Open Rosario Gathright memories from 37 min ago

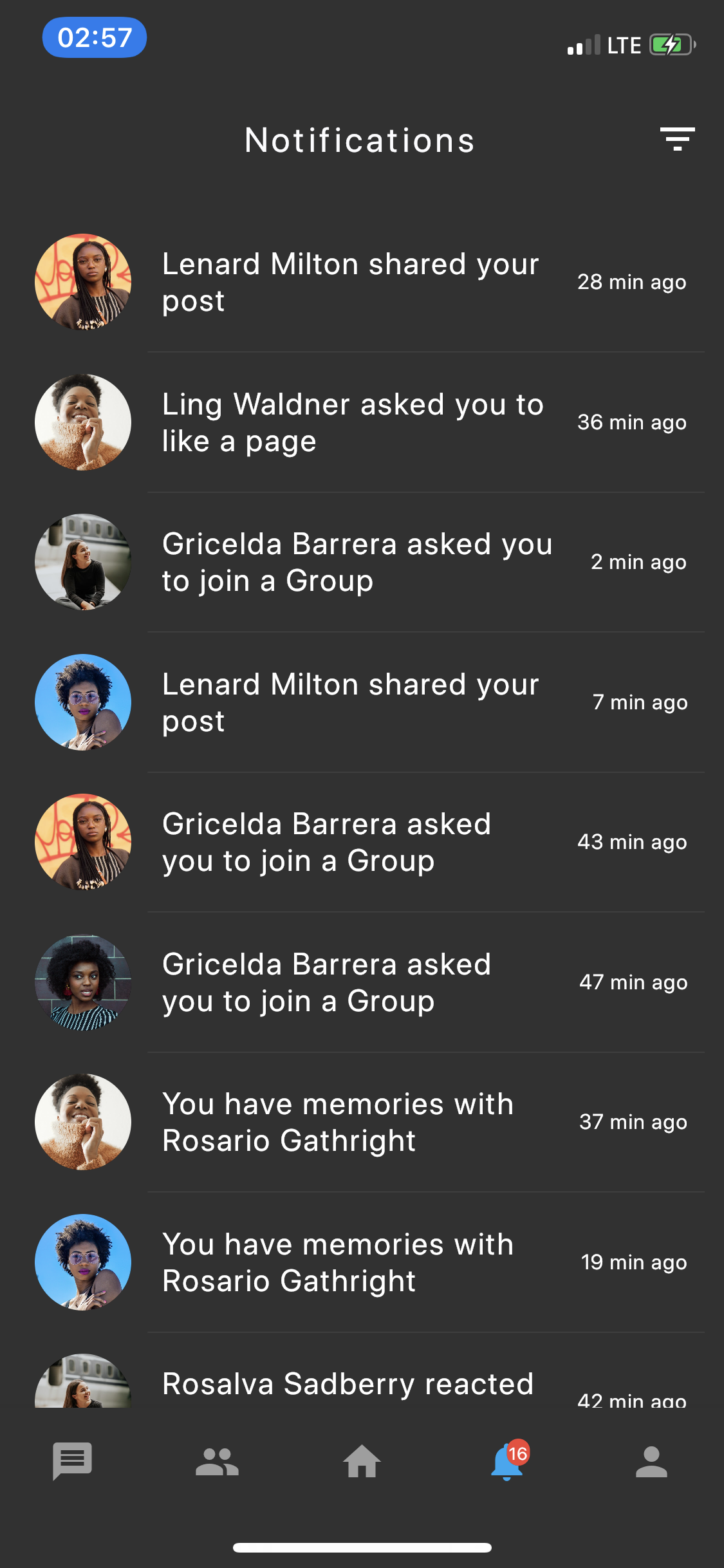[362, 1122]
